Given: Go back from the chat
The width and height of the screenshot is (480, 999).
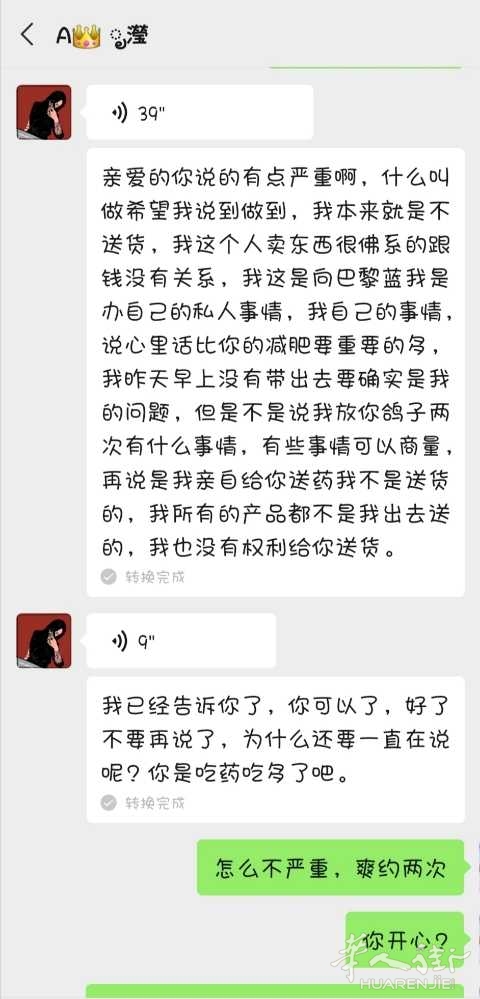Looking at the screenshot, I should pyautogui.click(x=27, y=34).
